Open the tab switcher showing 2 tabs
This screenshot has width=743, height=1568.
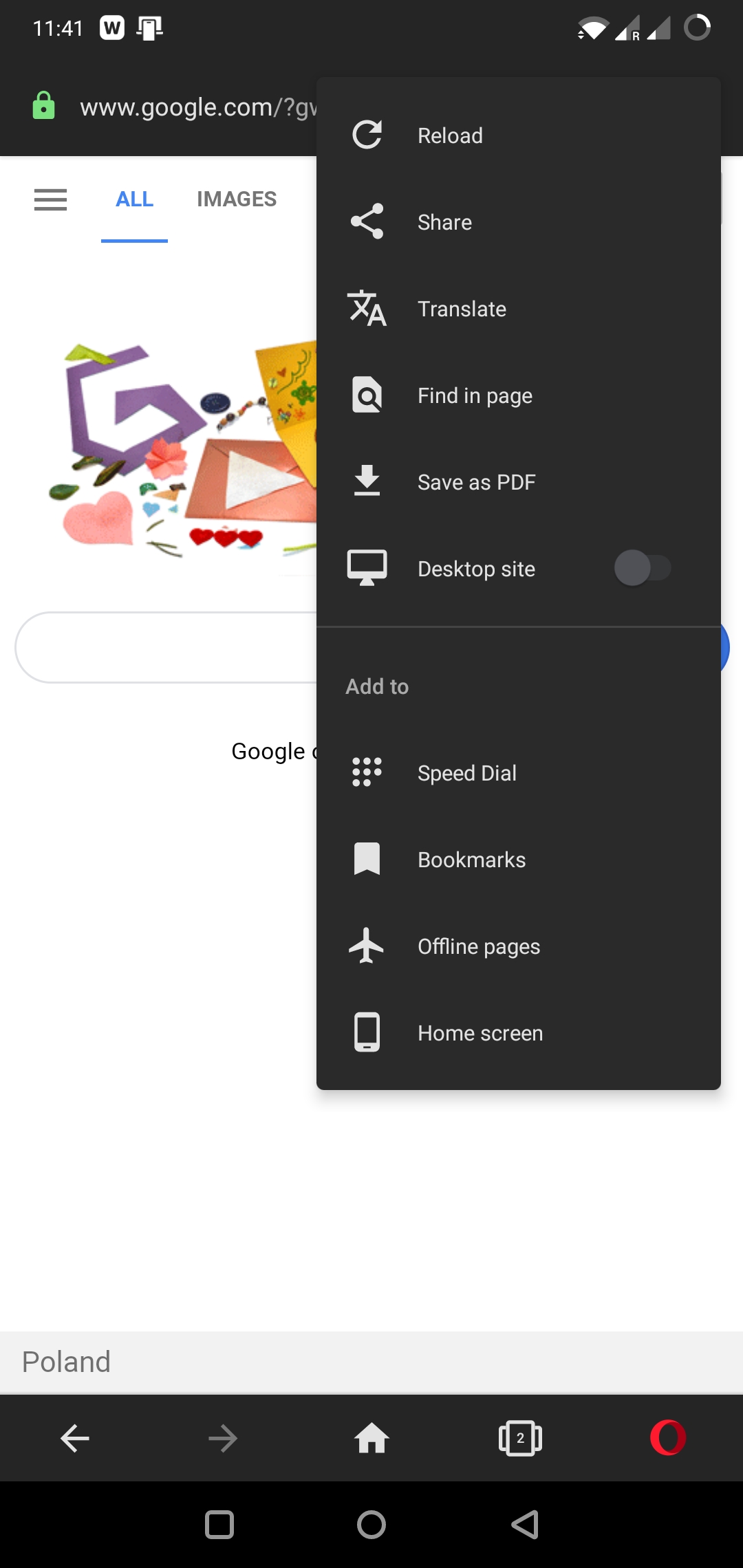[x=519, y=1437]
